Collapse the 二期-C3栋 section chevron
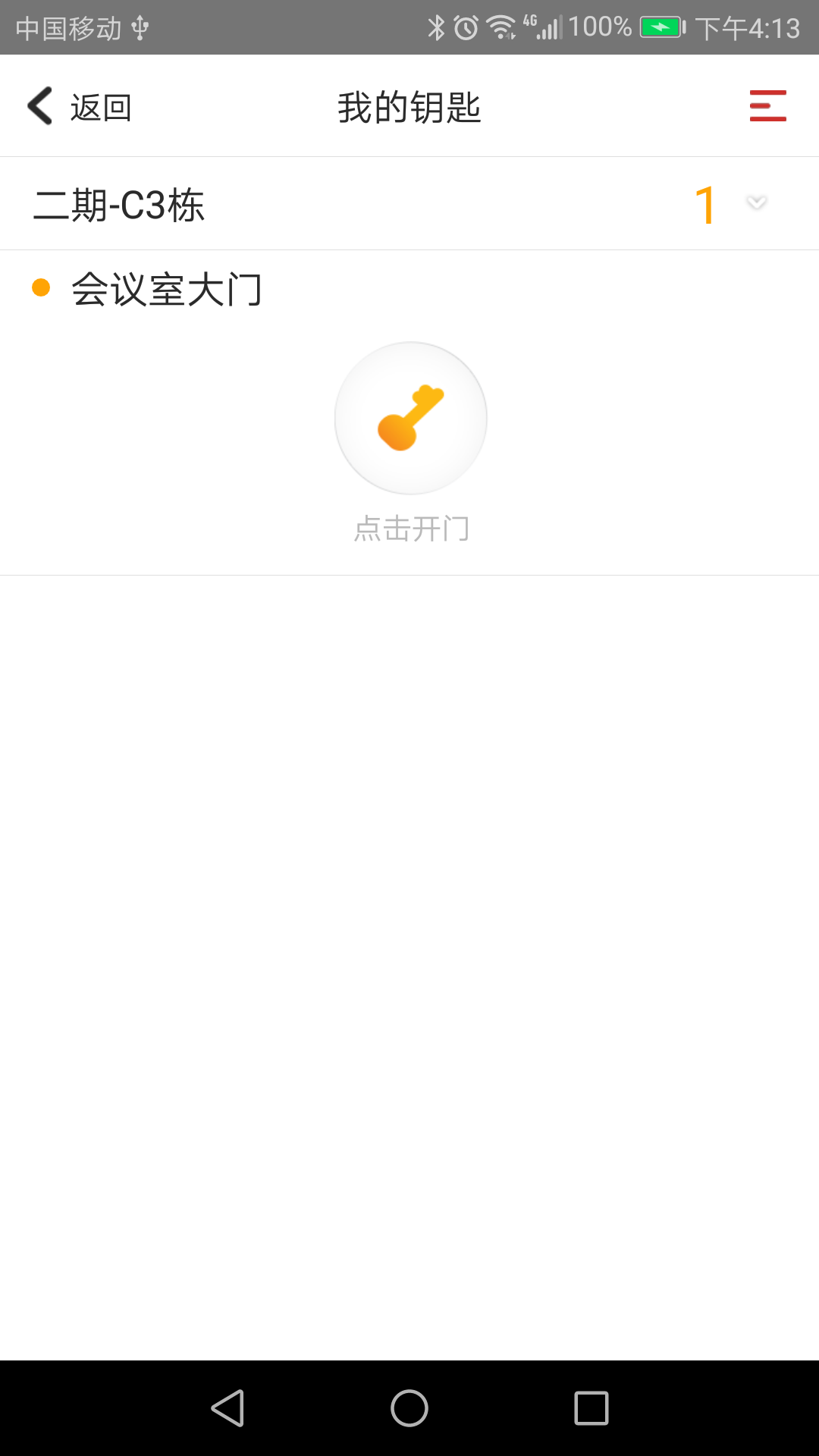The height and width of the screenshot is (1456, 819). [x=756, y=202]
